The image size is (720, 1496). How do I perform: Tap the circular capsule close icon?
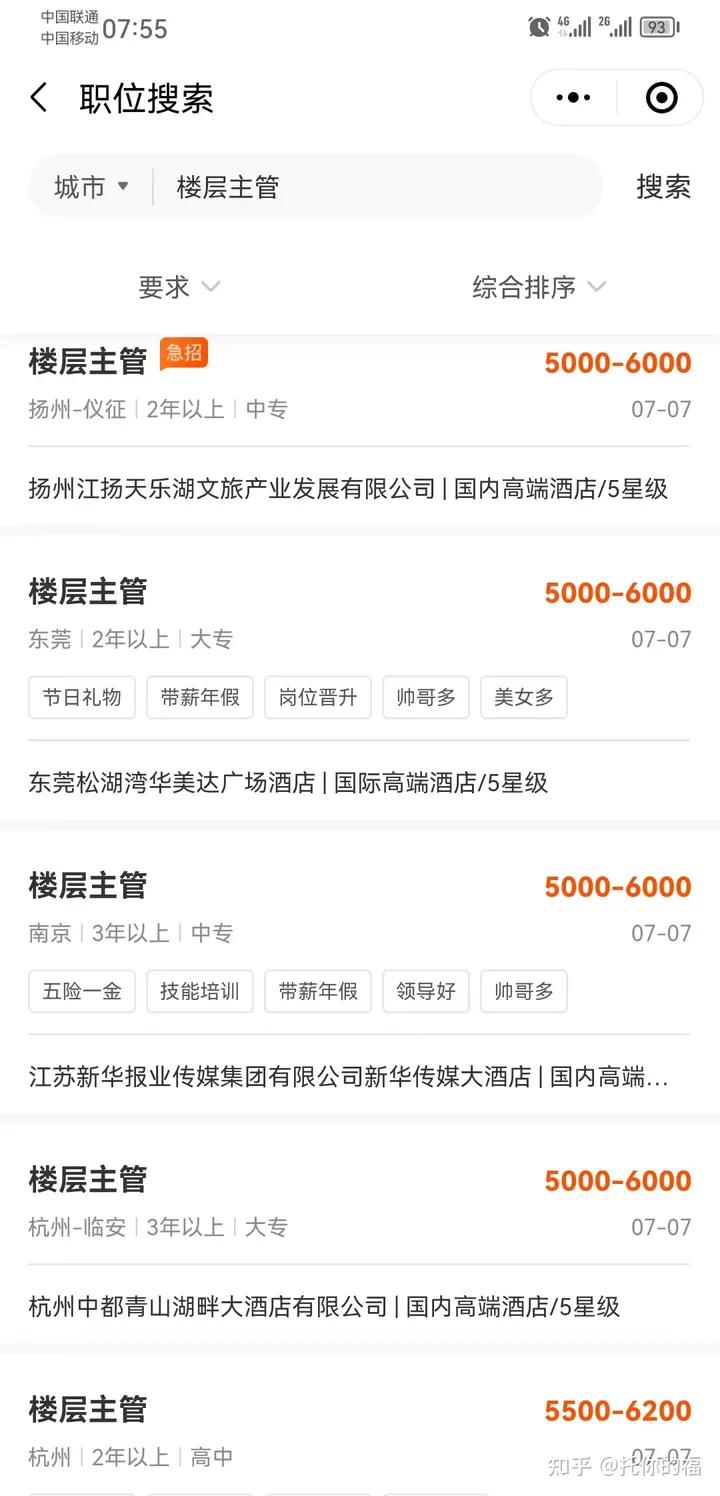coord(662,97)
